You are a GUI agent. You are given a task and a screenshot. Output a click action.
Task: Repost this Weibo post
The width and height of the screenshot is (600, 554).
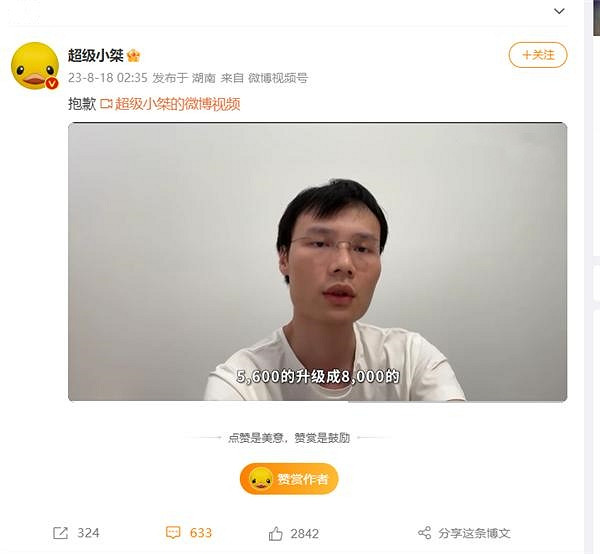click(75, 533)
